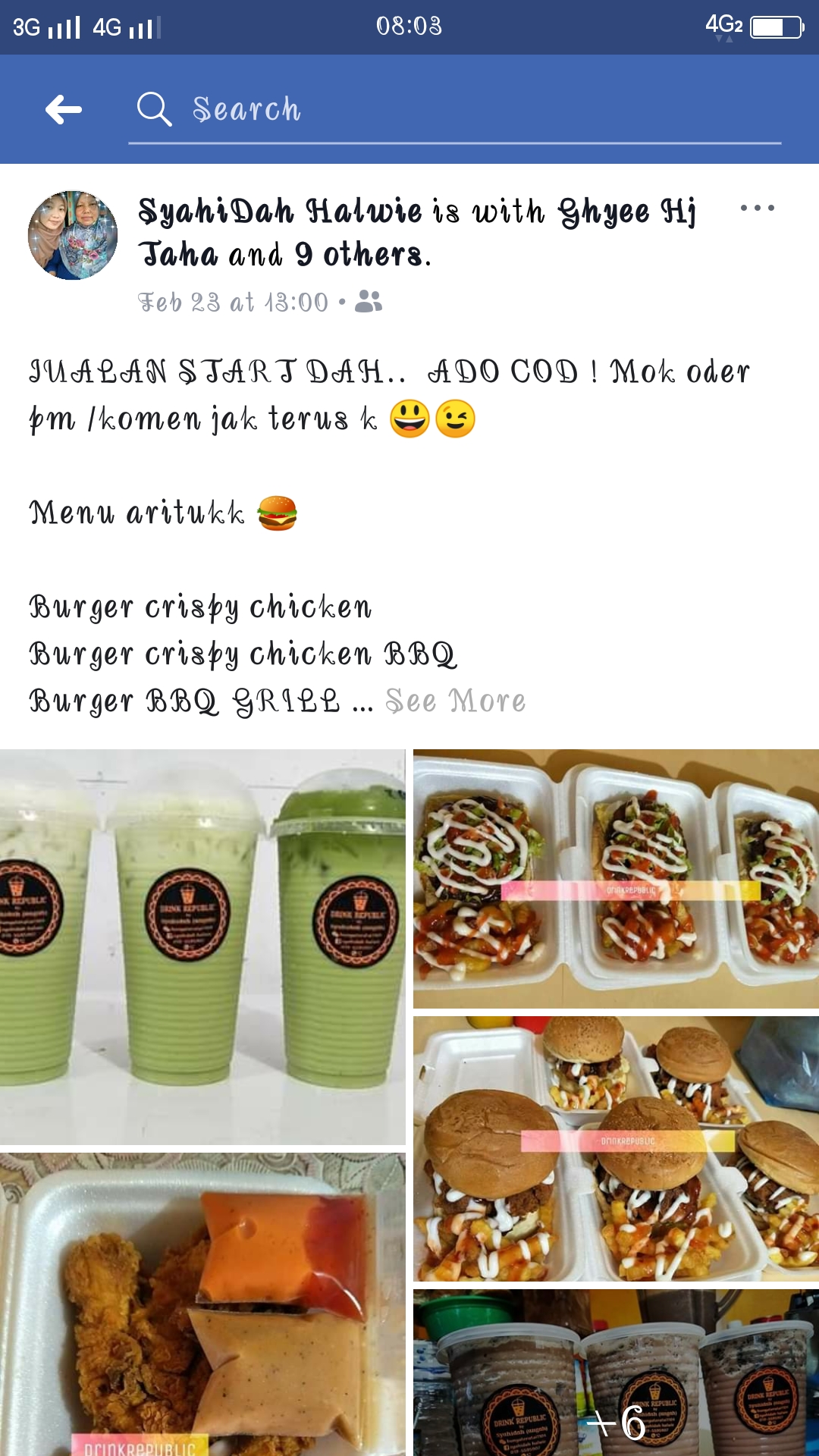
Task: View the +6 more photos tile
Action: [616, 1373]
